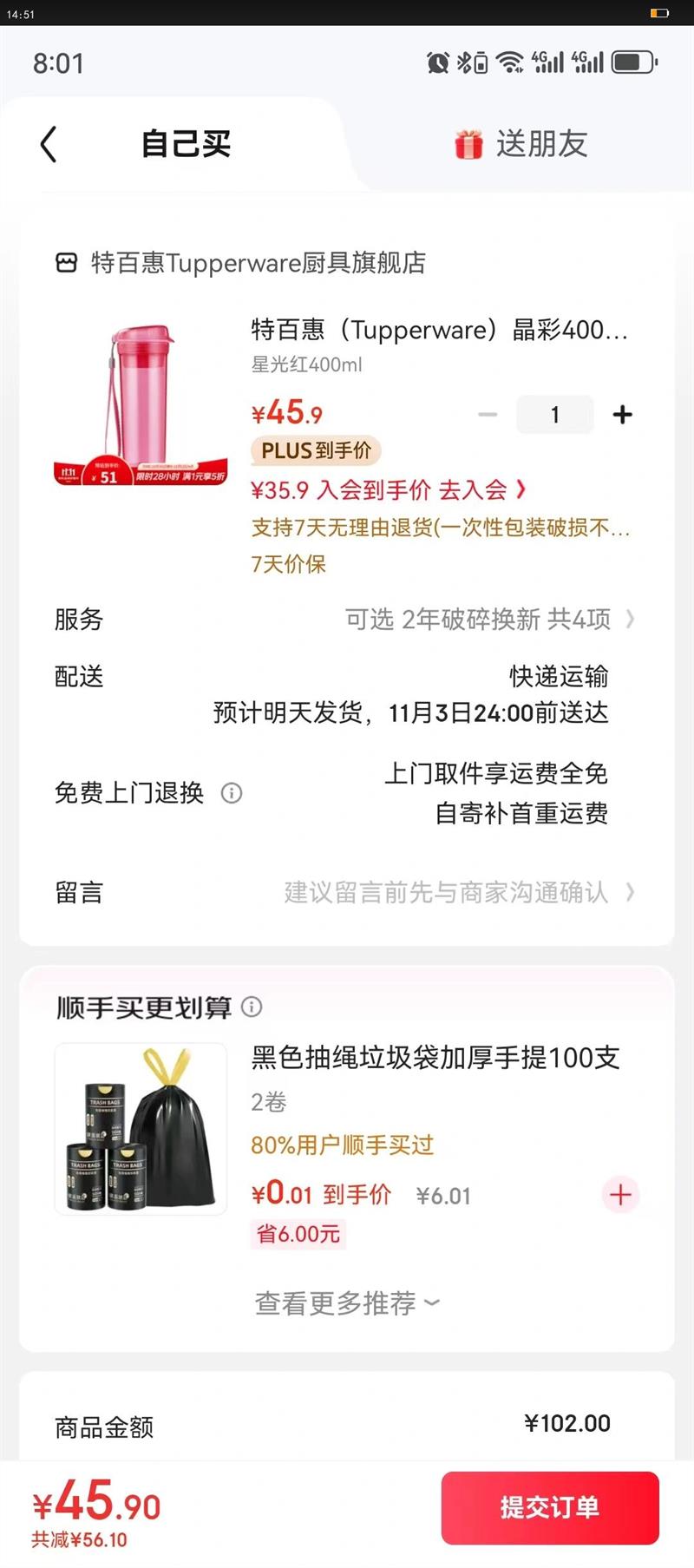Image resolution: width=694 pixels, height=1568 pixels.
Task: Tap 提交订单 to submit the order
Action: (550, 1507)
